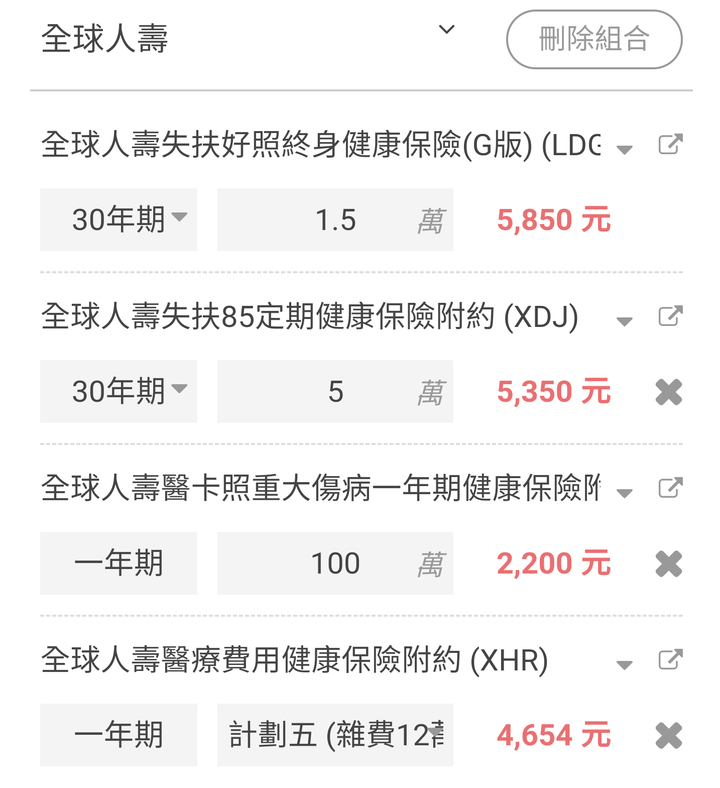Open product dropdown for 醫卡照重大傷病一年期健康保險
Screen dimensions: 720x788
tap(625, 493)
